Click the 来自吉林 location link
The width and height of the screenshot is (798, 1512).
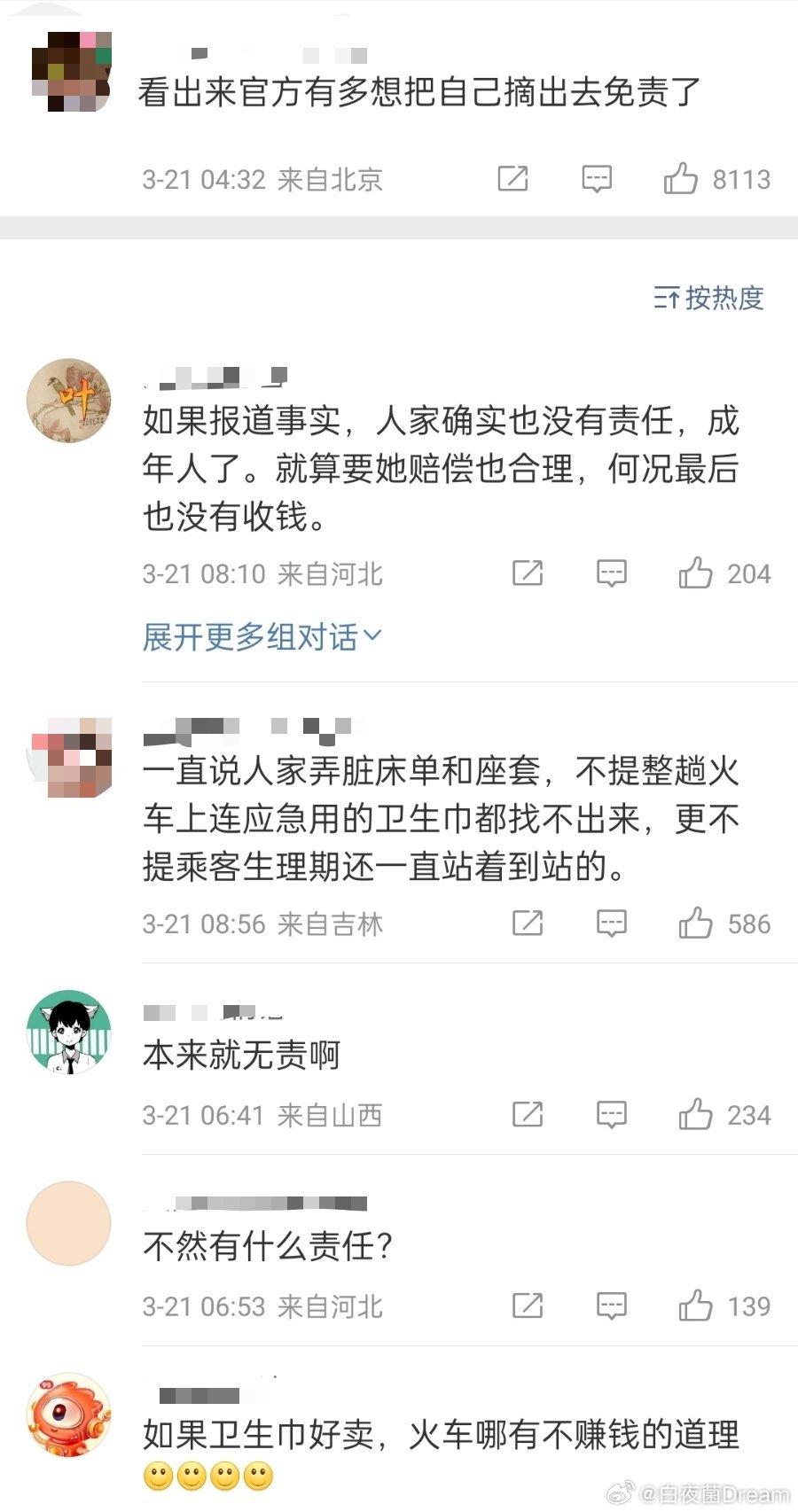click(x=330, y=924)
